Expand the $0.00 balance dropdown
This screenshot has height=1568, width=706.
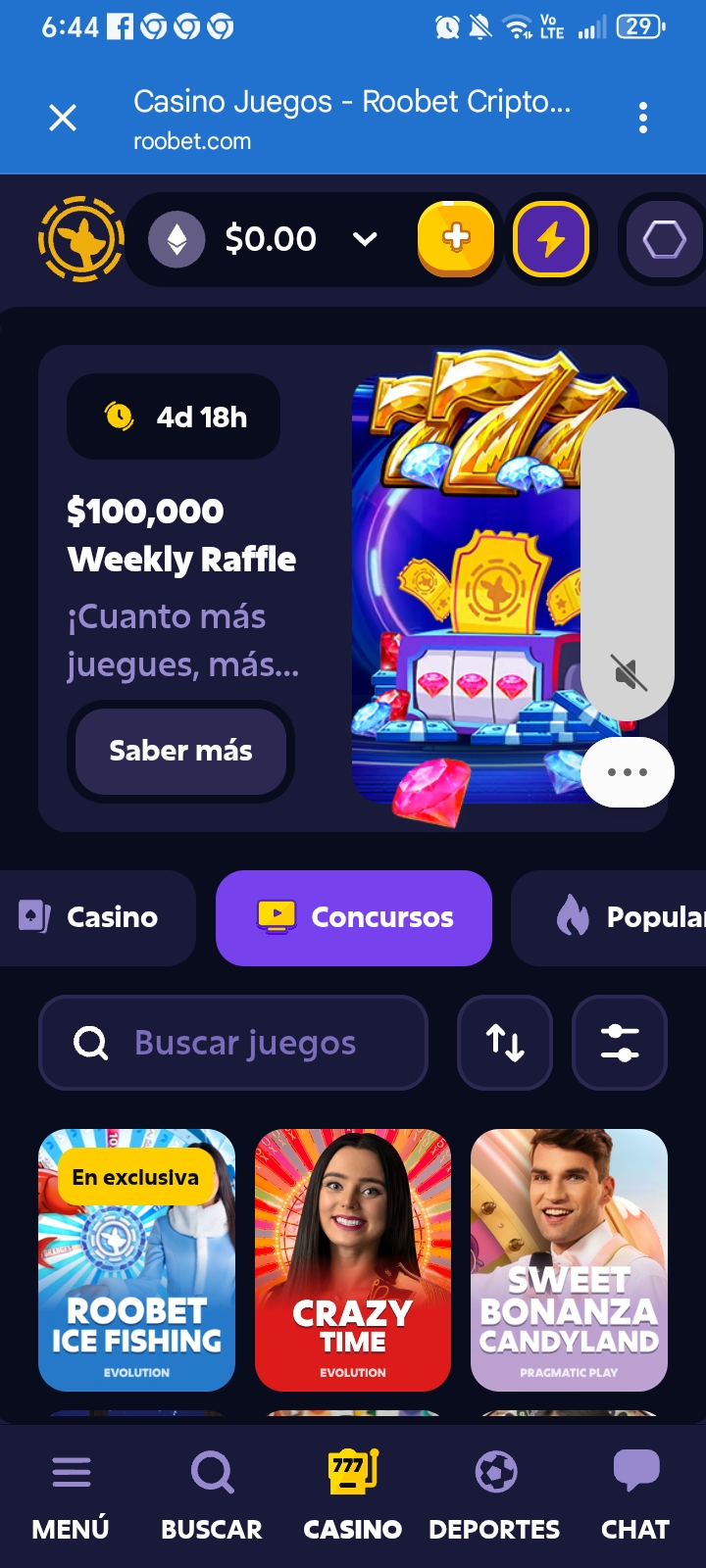click(365, 238)
